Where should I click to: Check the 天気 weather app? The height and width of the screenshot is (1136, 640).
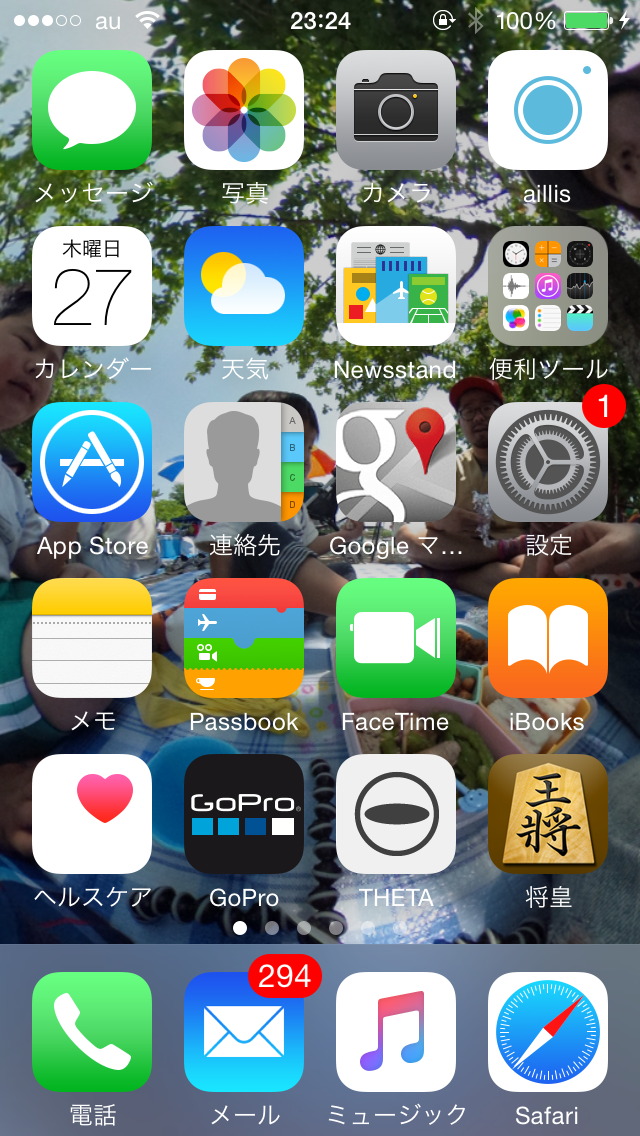tap(244, 286)
